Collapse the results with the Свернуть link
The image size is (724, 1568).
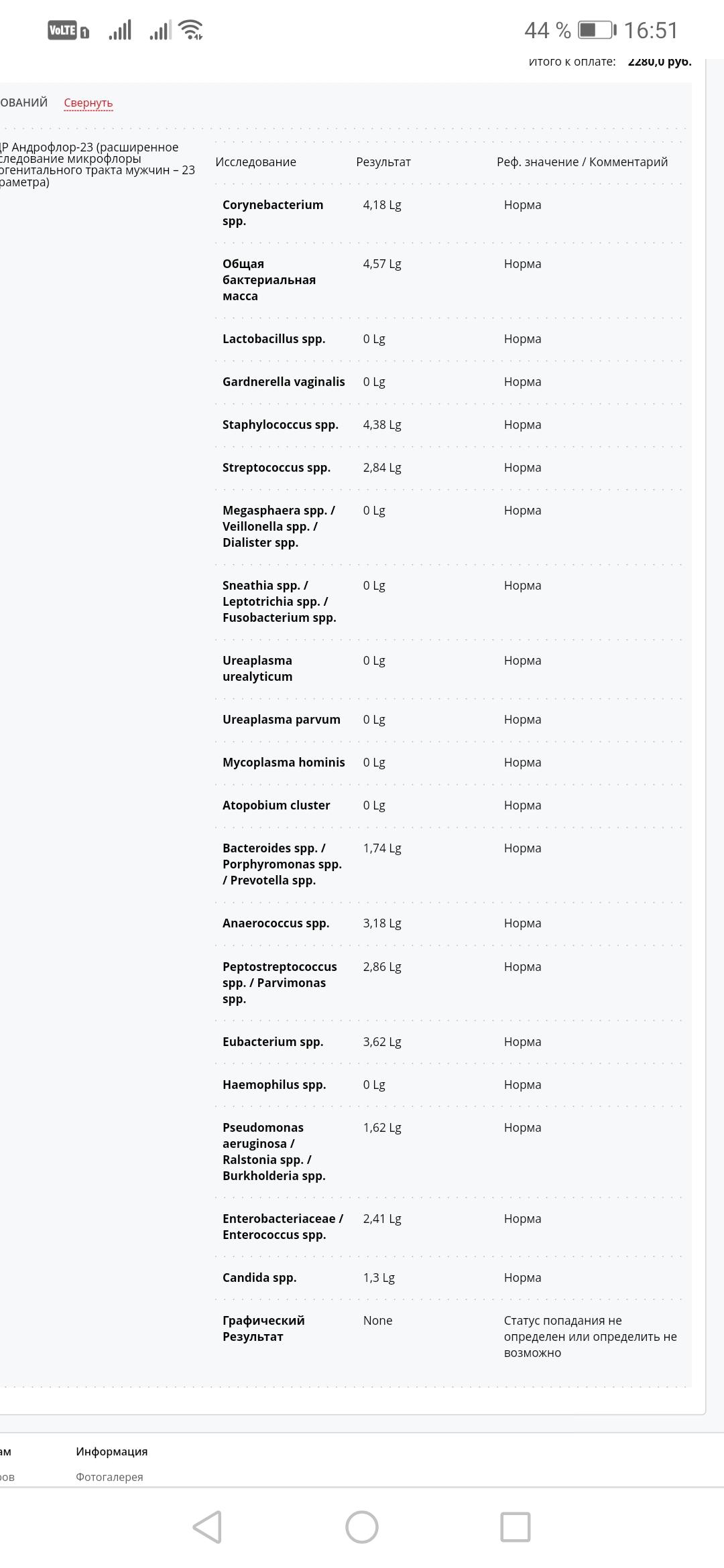[x=88, y=103]
